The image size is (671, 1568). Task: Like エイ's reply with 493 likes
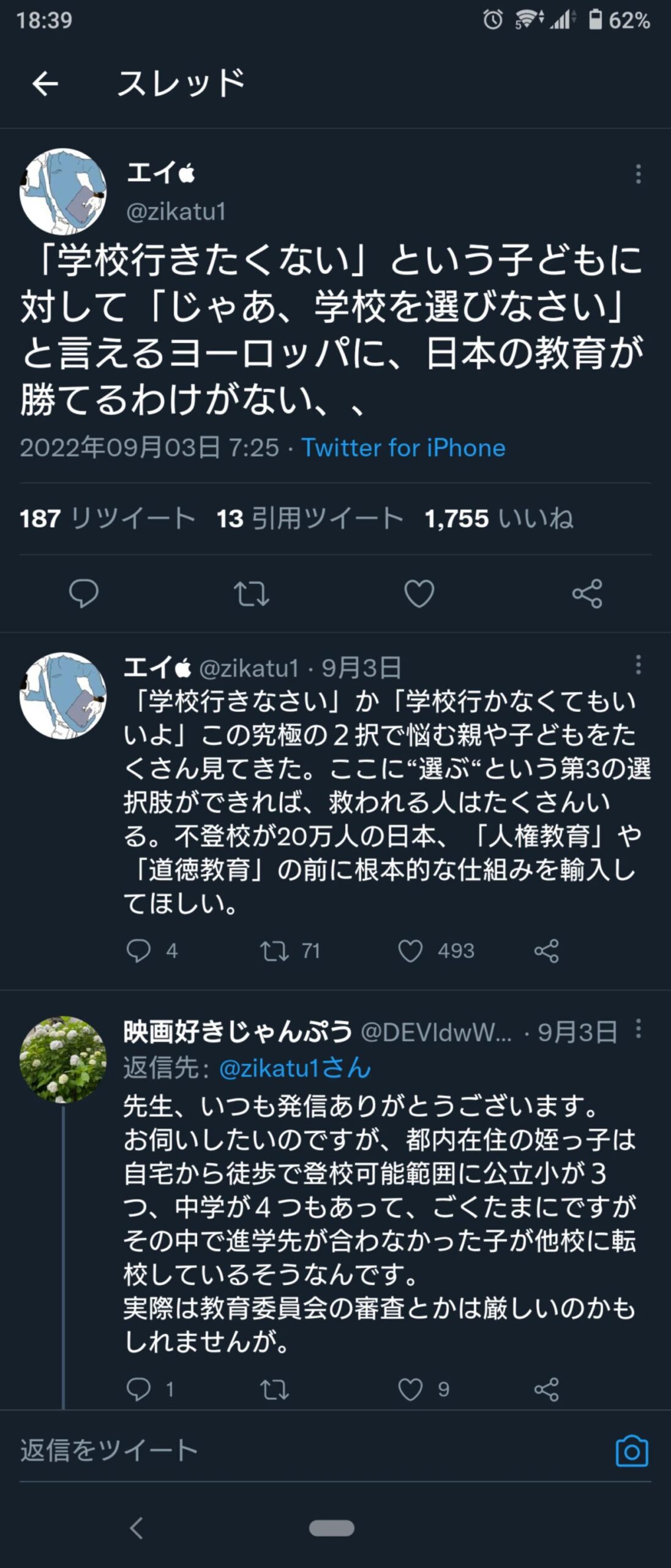410,951
